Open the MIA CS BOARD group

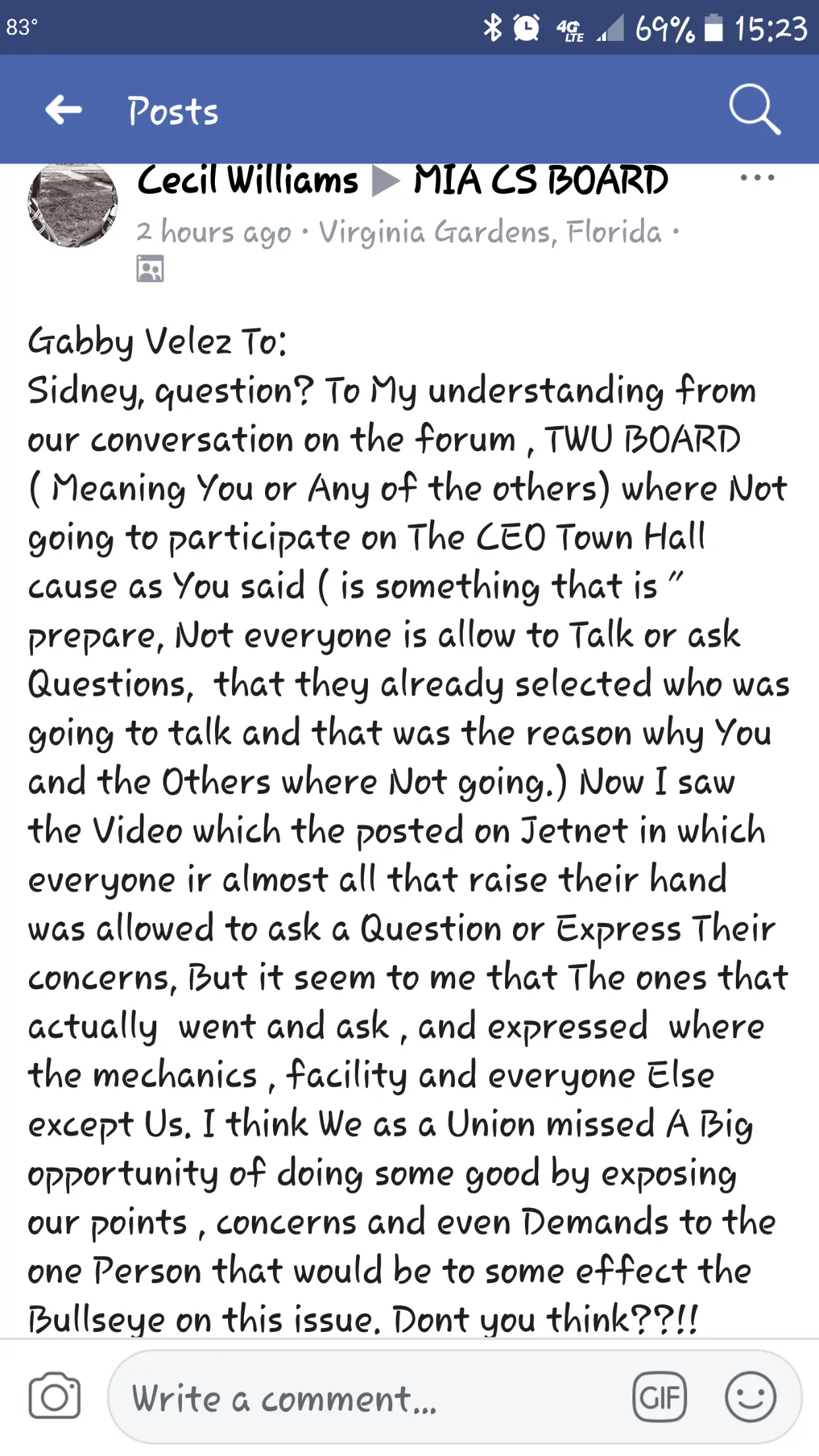point(541,181)
